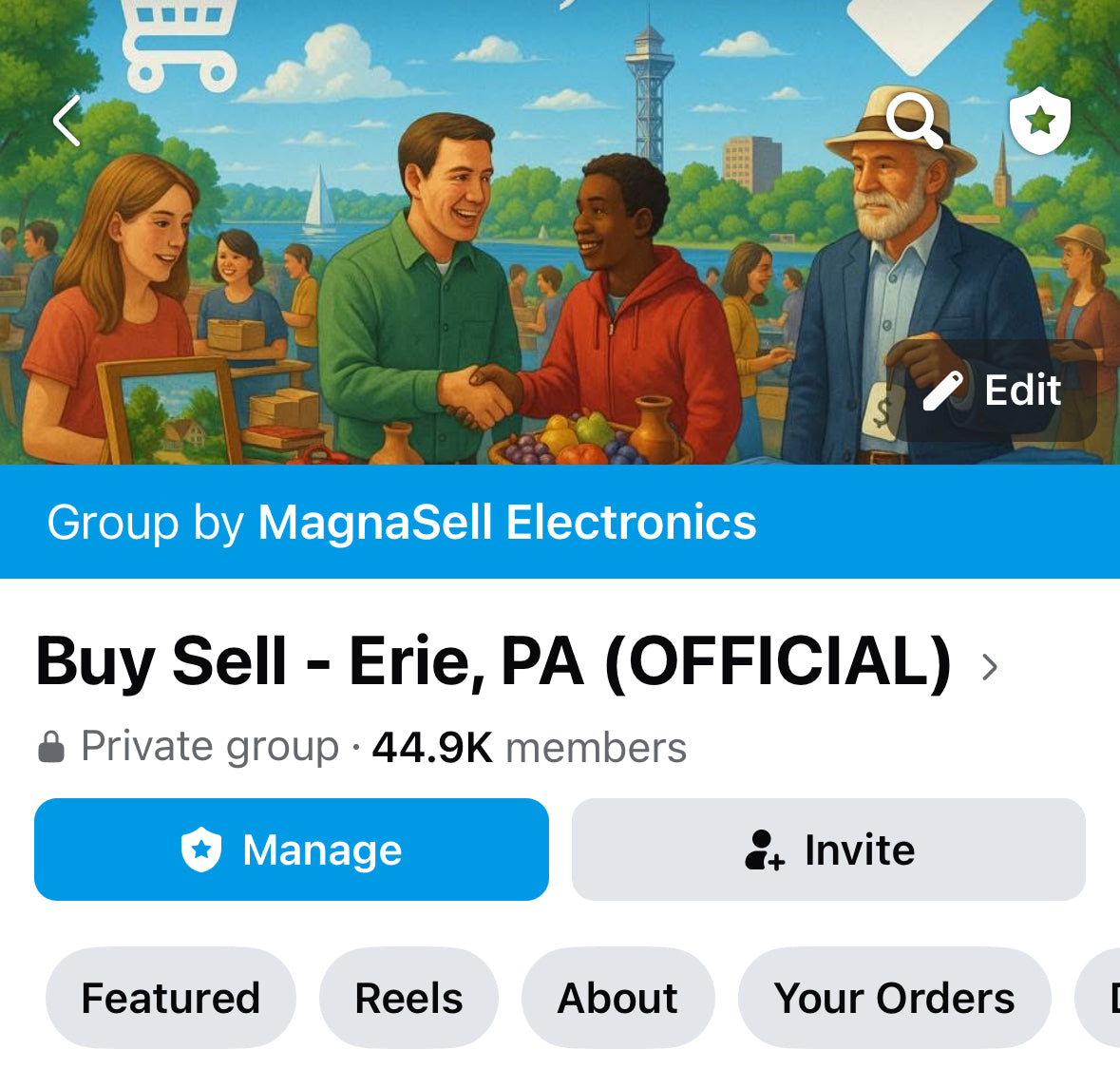Viewport: 1120px width, 1088px height.
Task: Switch to the Reels tab
Action: 408,998
